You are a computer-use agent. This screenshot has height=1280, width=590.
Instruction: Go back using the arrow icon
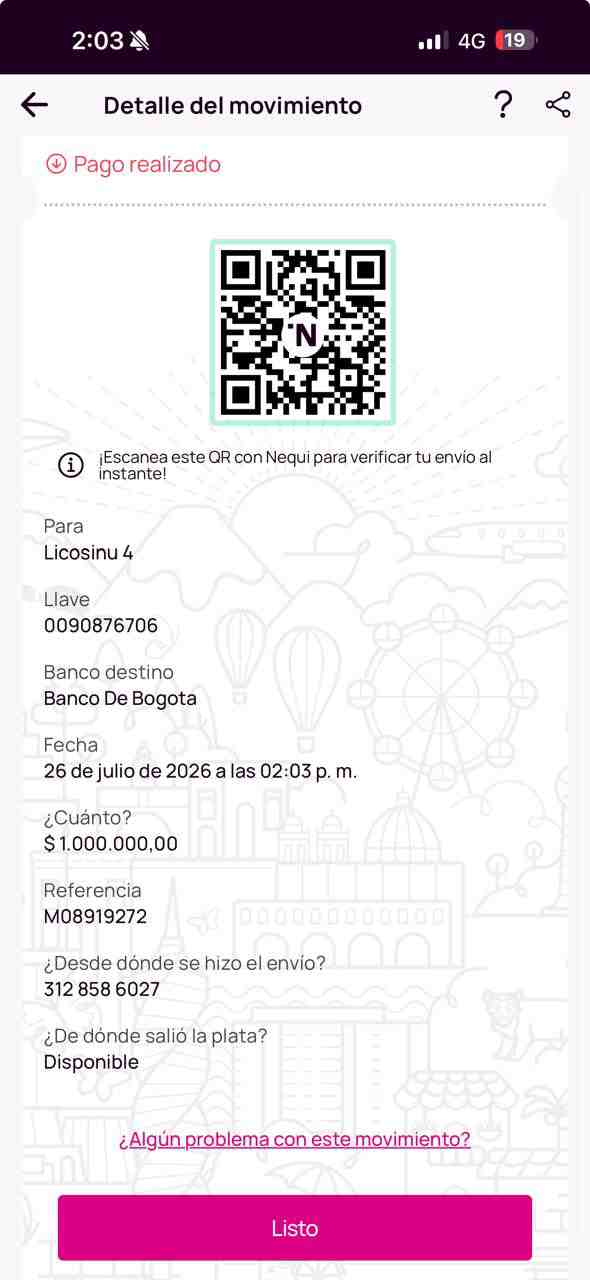click(34, 105)
